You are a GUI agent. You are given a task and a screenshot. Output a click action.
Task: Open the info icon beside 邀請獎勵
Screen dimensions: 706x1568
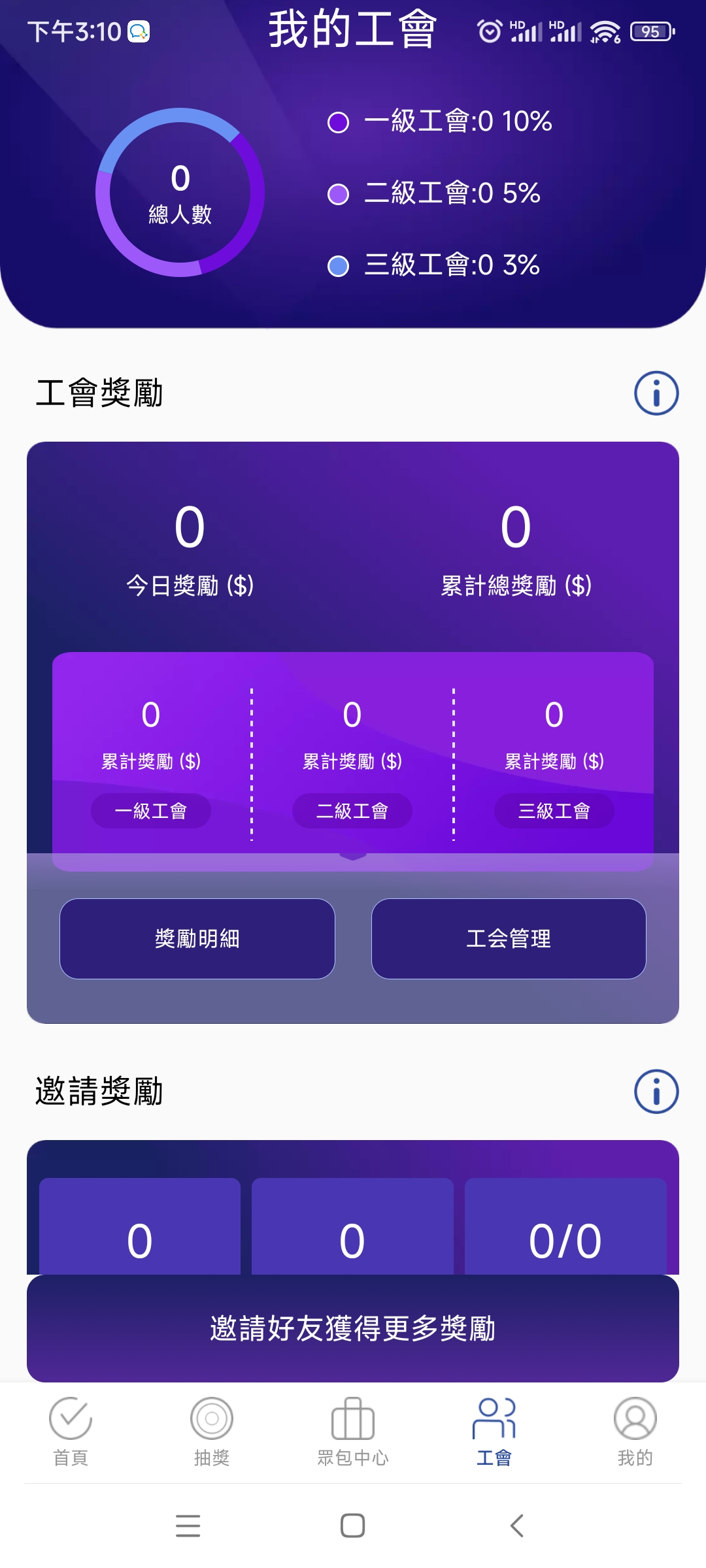[656, 1091]
